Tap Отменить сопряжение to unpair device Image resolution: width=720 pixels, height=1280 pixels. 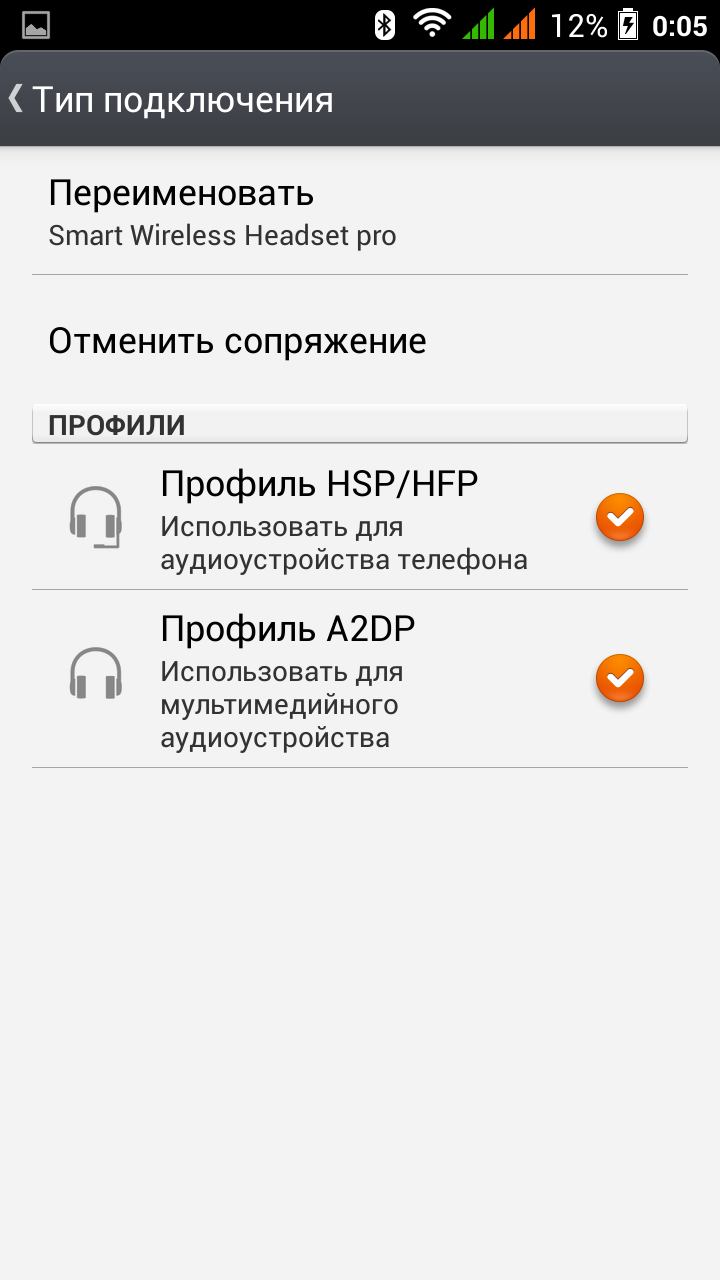tap(360, 341)
